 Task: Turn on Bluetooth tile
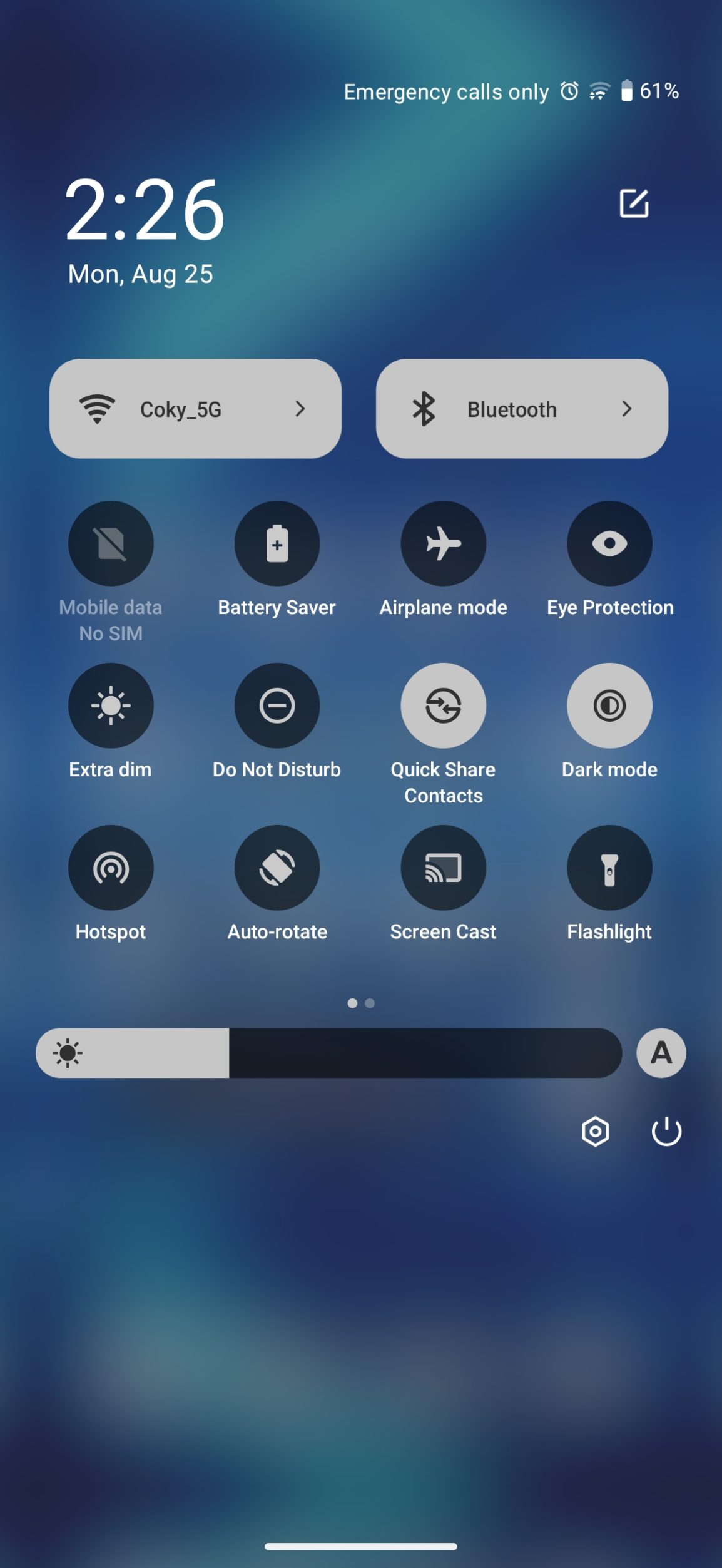482,409
